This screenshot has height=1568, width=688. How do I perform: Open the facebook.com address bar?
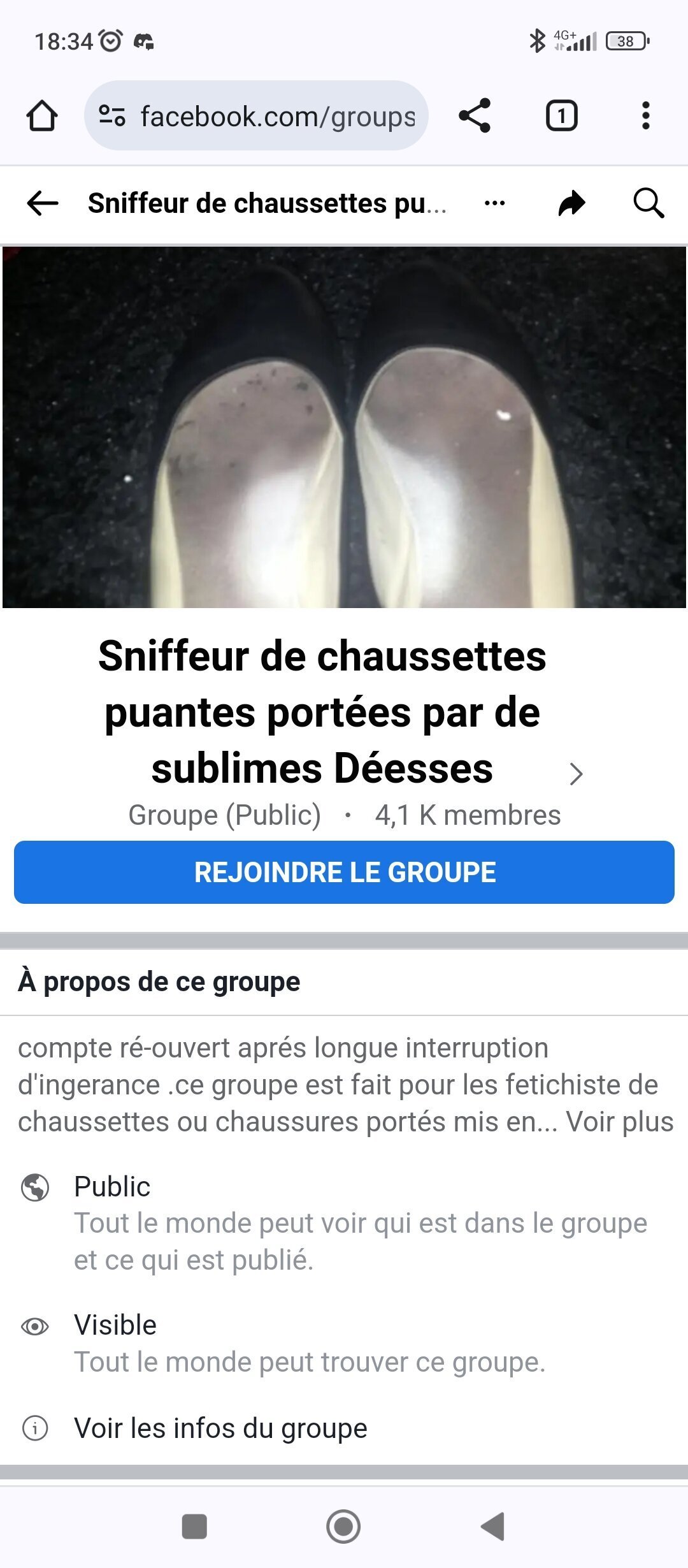(x=256, y=116)
